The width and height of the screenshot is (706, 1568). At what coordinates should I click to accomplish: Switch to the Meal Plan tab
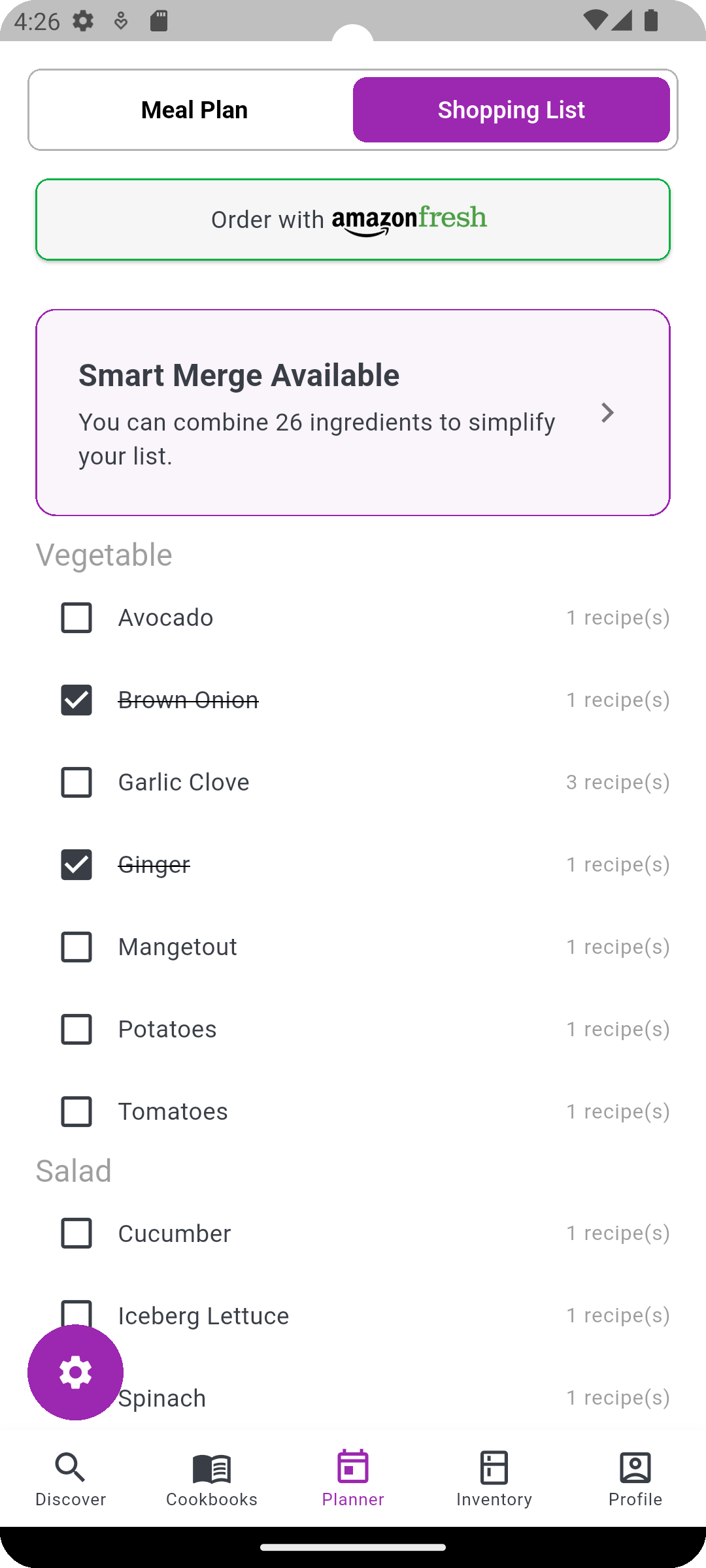coord(194,109)
